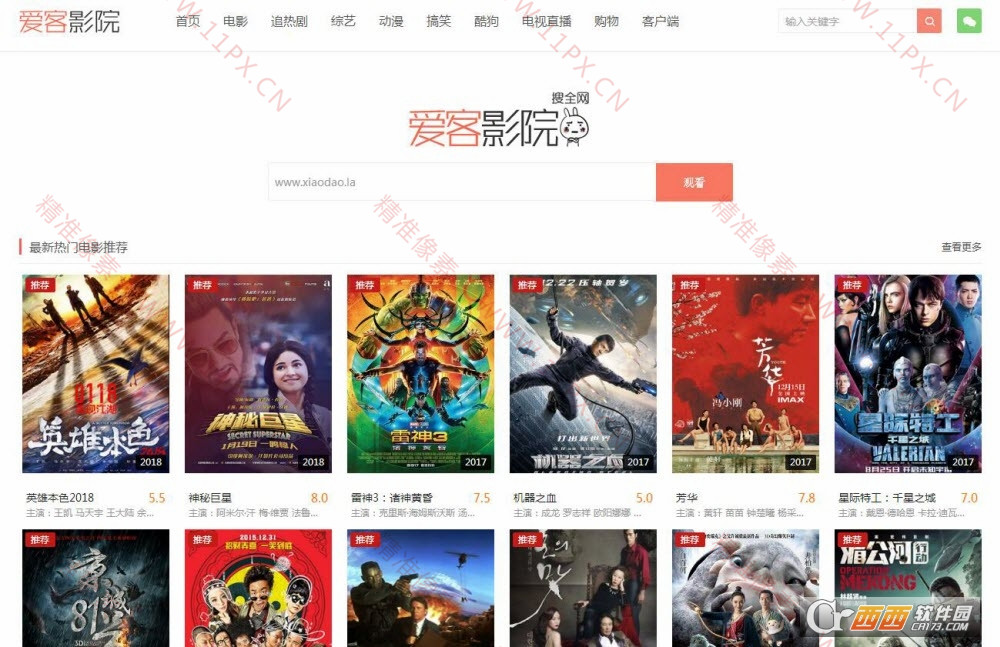
Task: Select the 芳华 movie card
Action: point(745,373)
